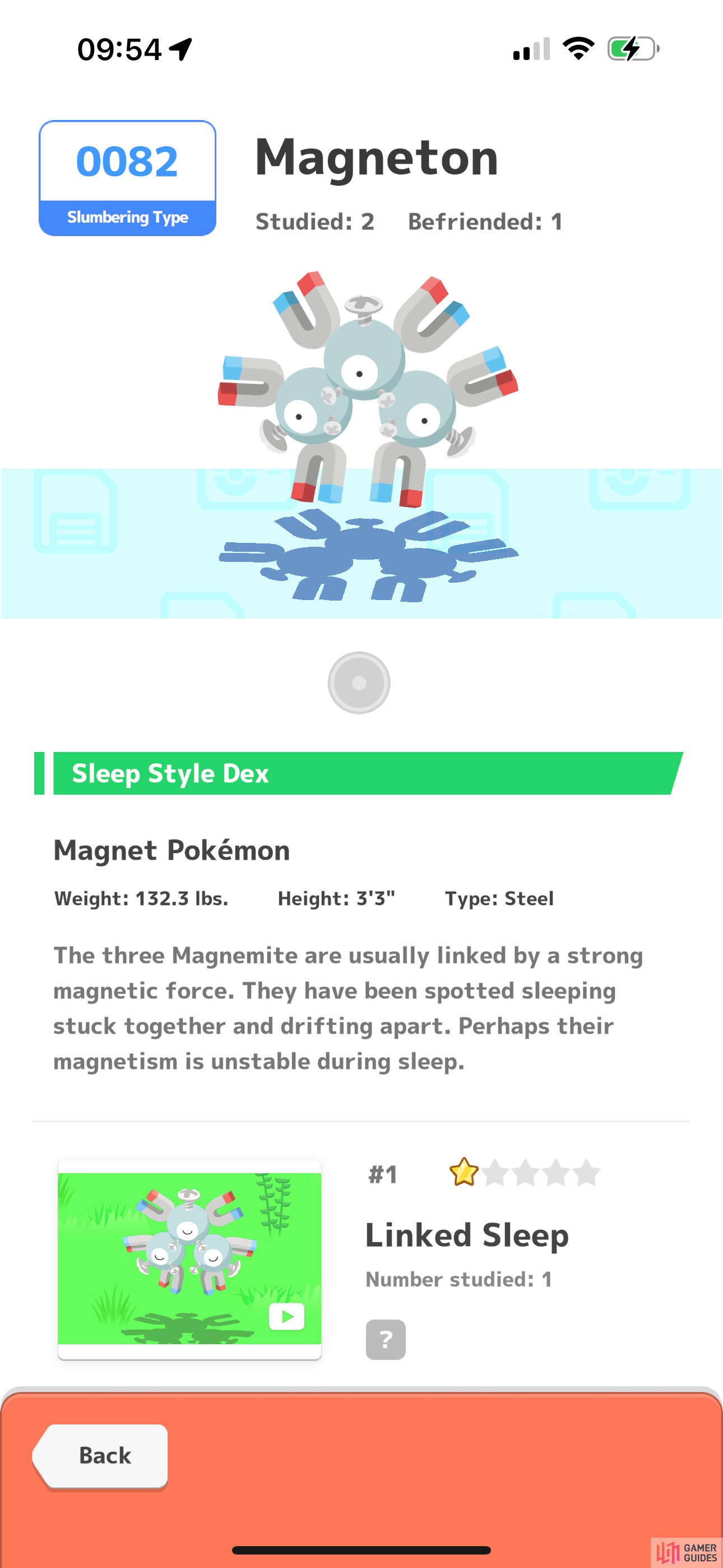The image size is (723, 1568).
Task: Play the Linked Sleep style video
Action: tap(286, 1317)
